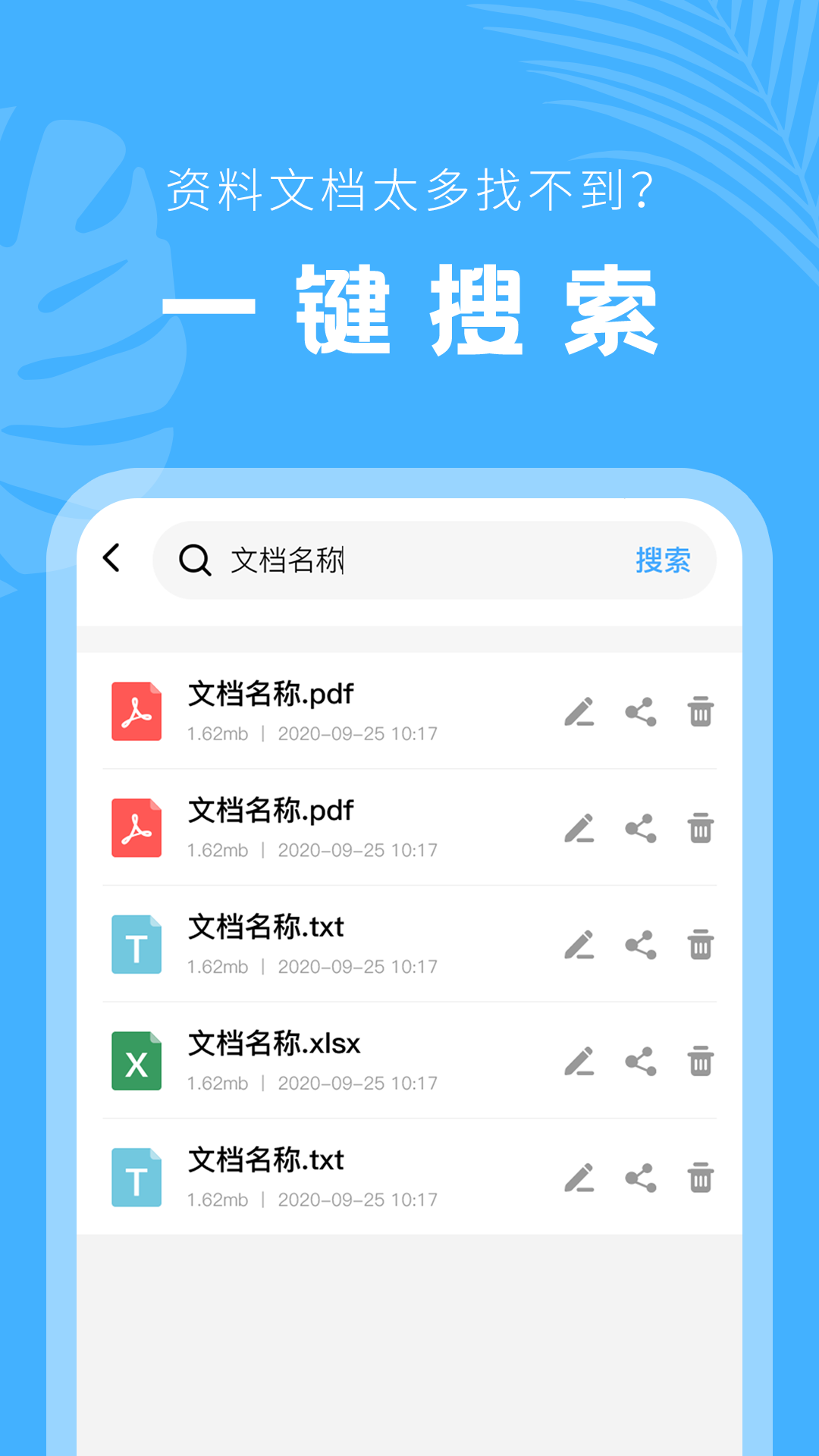Open the first 文档名称.txt file icon
This screenshot has height=1456, width=819.
[x=136, y=945]
